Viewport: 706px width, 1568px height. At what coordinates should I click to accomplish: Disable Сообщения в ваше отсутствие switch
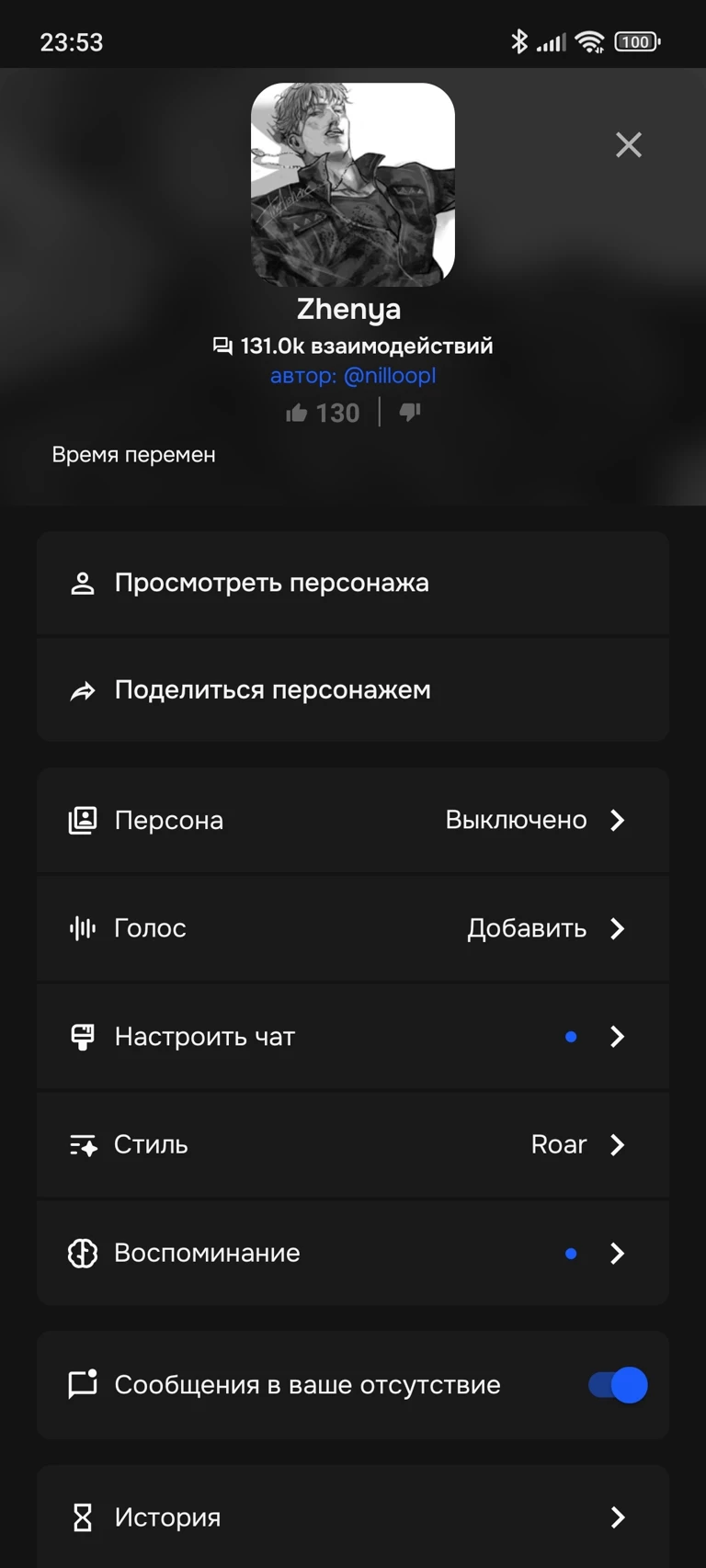click(x=618, y=1385)
